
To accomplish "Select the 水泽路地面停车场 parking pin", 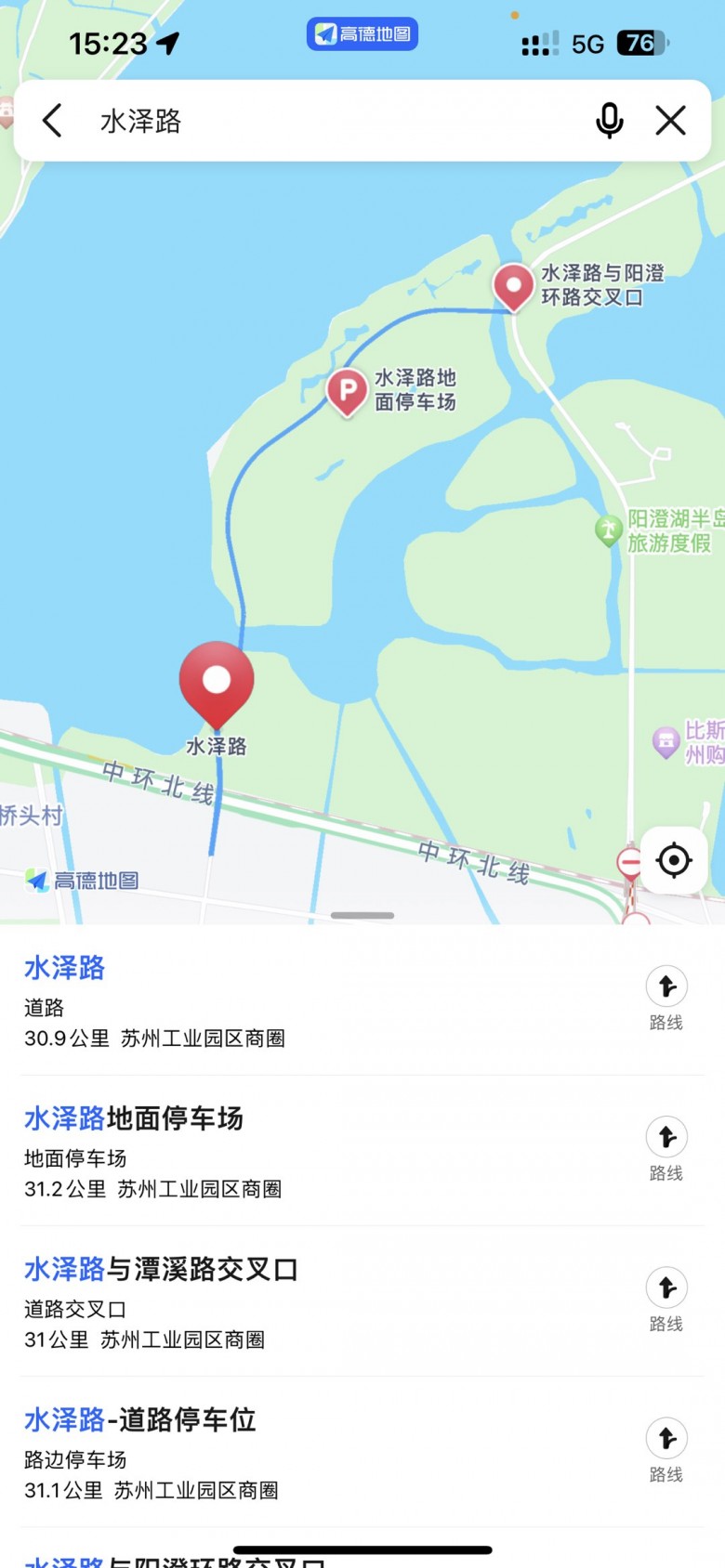I will (347, 391).
